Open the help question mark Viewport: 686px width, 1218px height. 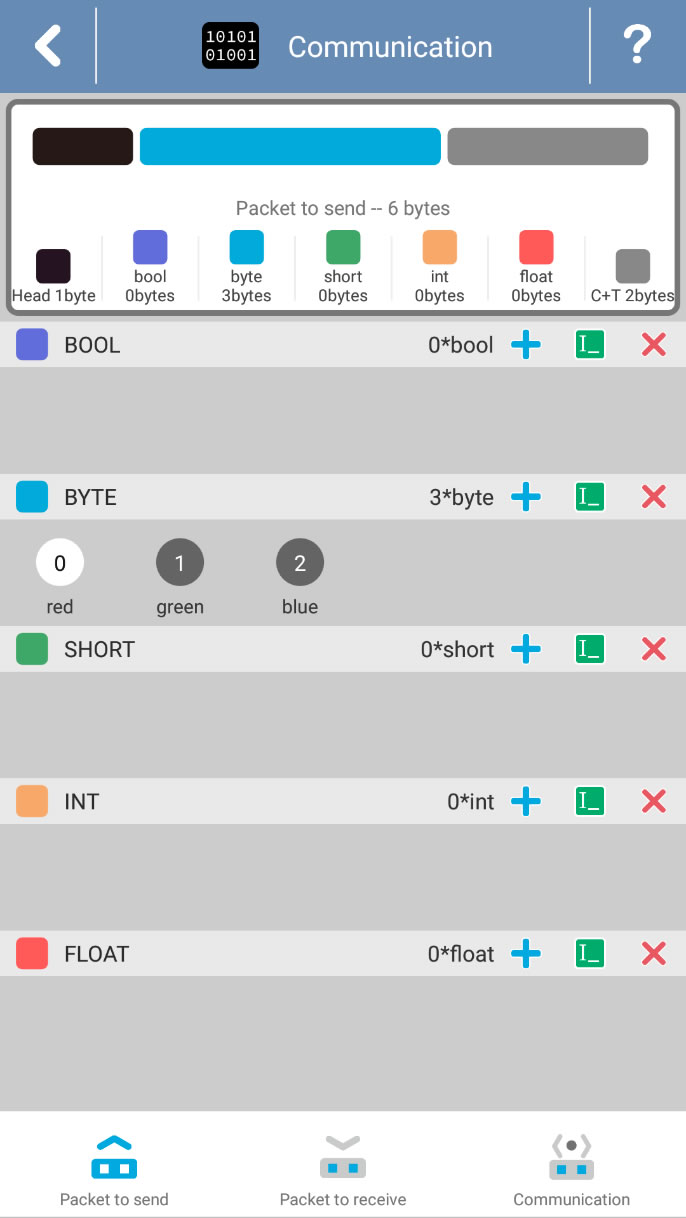(x=637, y=46)
